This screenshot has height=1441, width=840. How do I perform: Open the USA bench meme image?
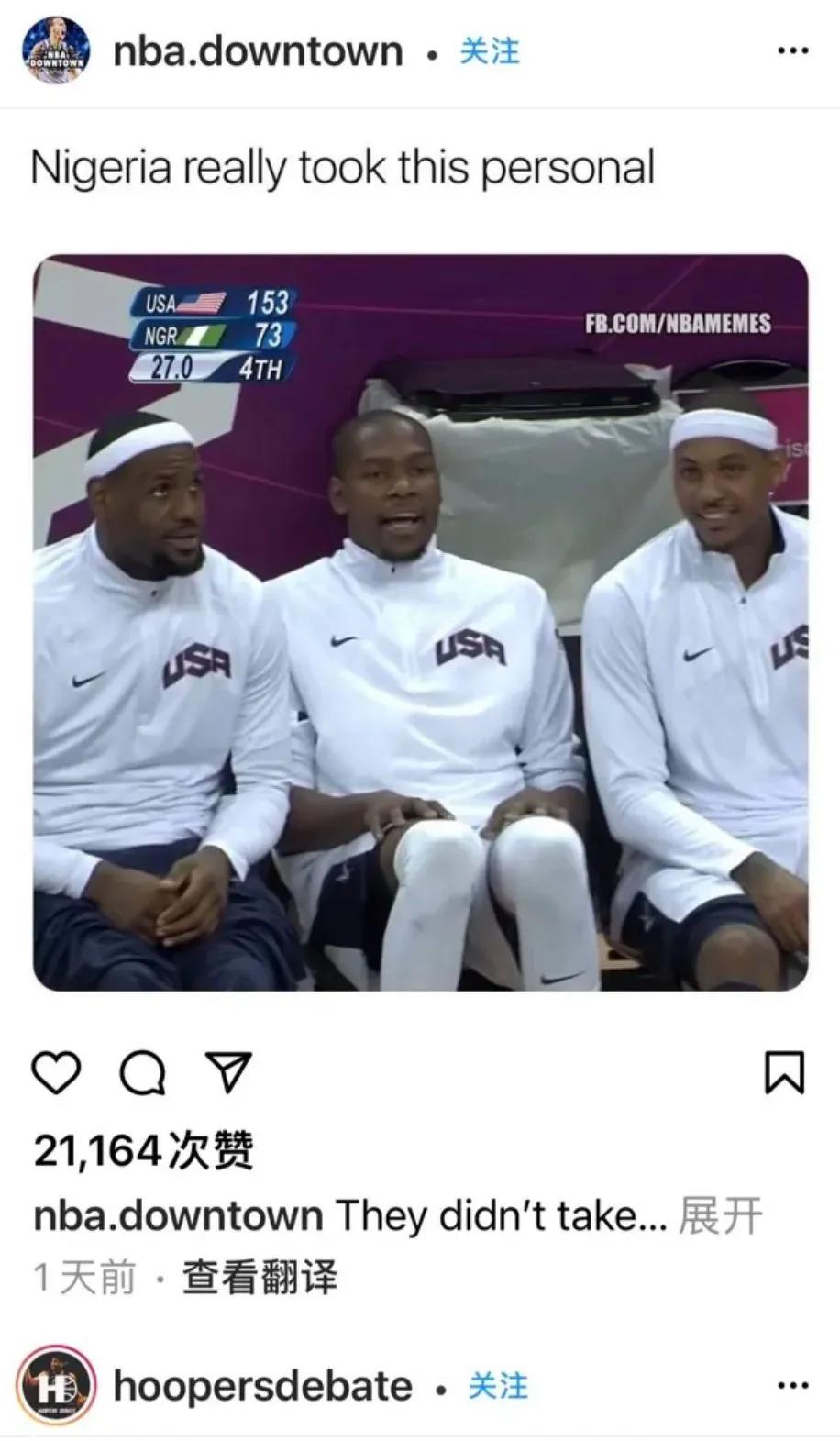pyautogui.click(x=420, y=622)
